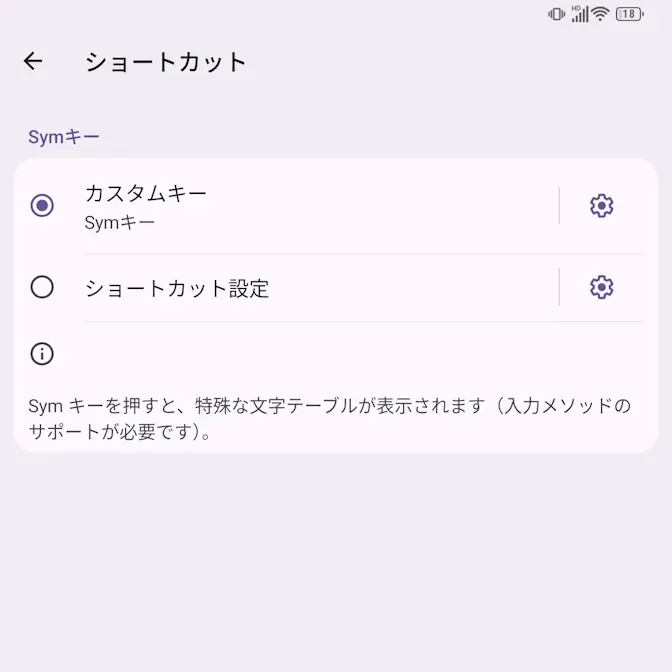Open settings gear for ショートカット設定

(601, 288)
